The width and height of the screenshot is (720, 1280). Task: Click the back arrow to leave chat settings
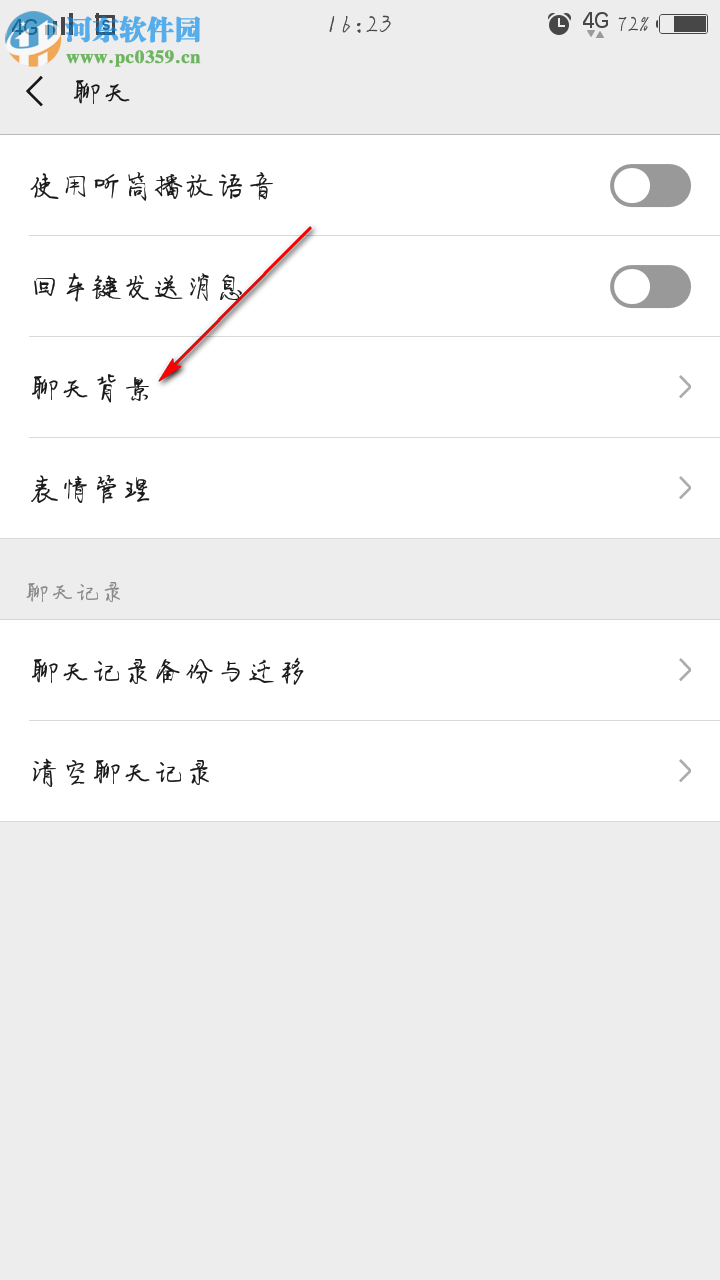point(35,91)
